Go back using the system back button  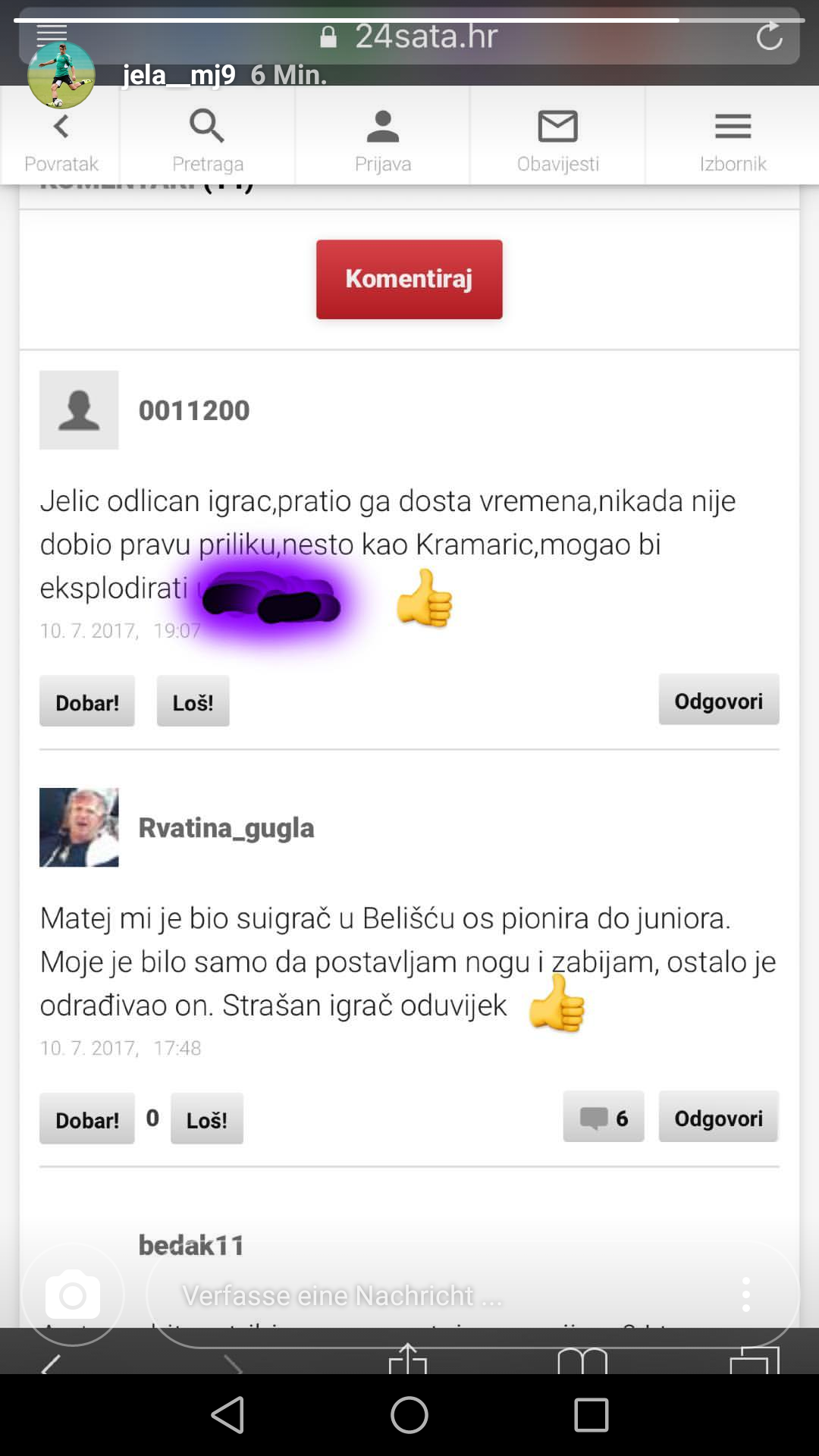click(x=227, y=1415)
